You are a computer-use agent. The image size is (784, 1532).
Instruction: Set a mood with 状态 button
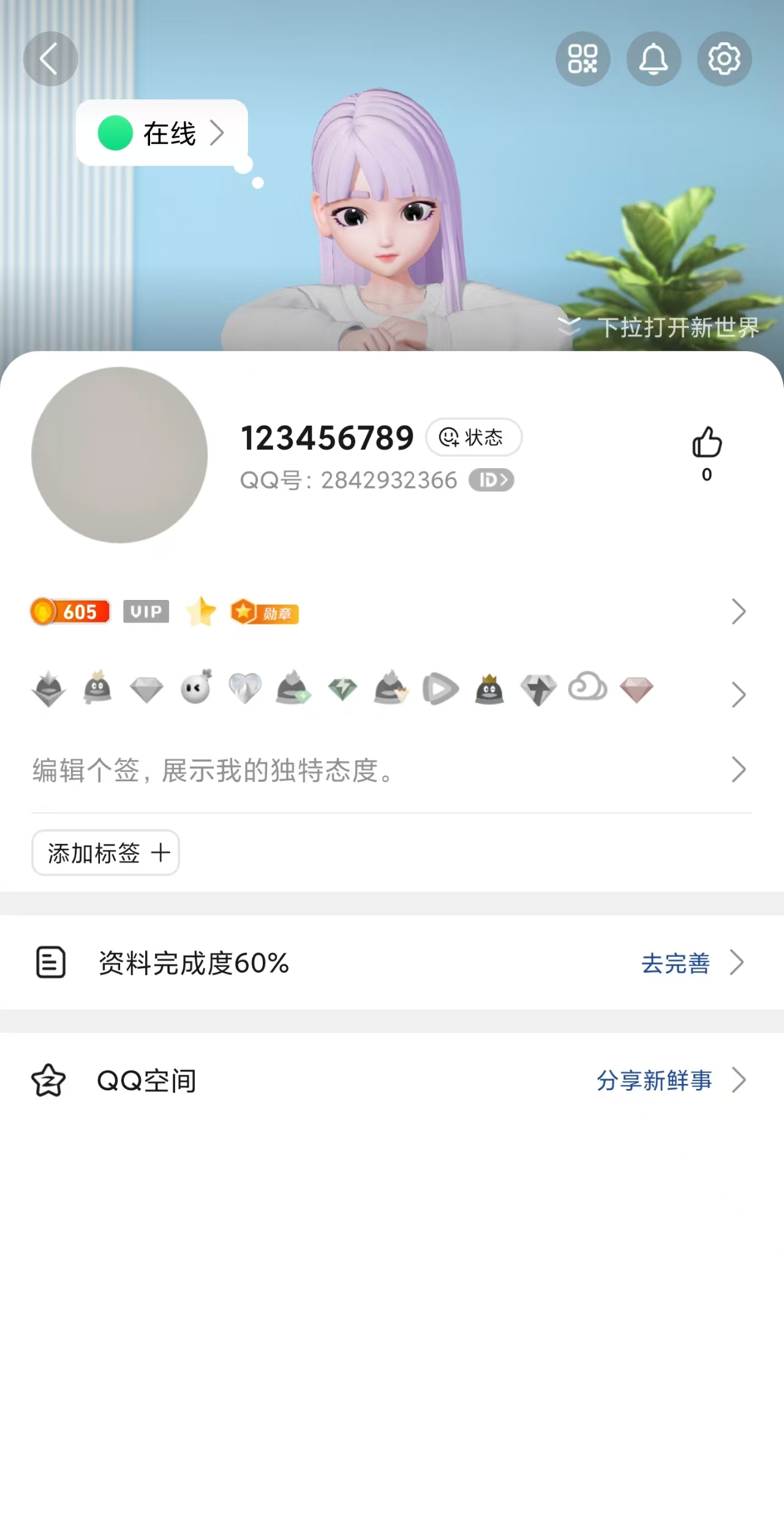473,438
